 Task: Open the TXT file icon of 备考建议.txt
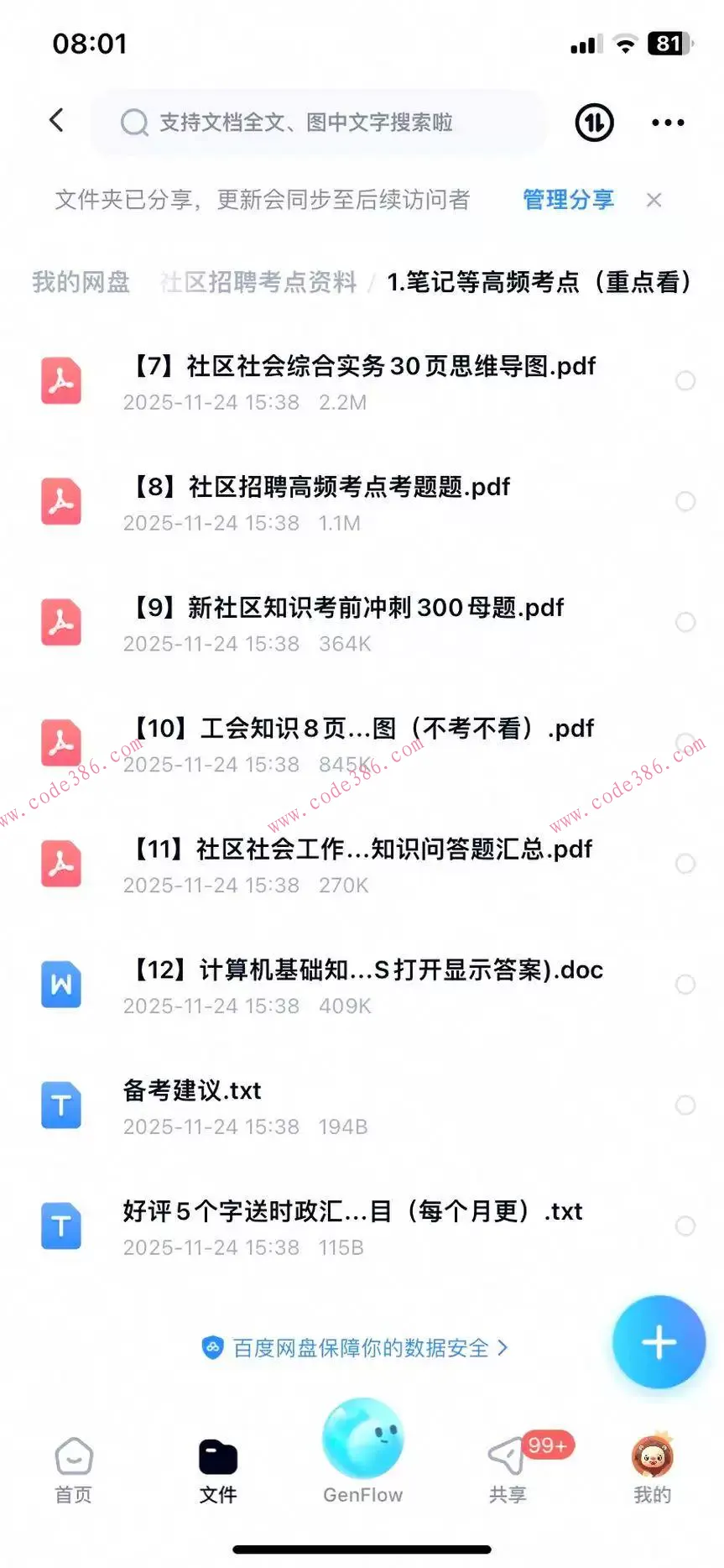(60, 1105)
